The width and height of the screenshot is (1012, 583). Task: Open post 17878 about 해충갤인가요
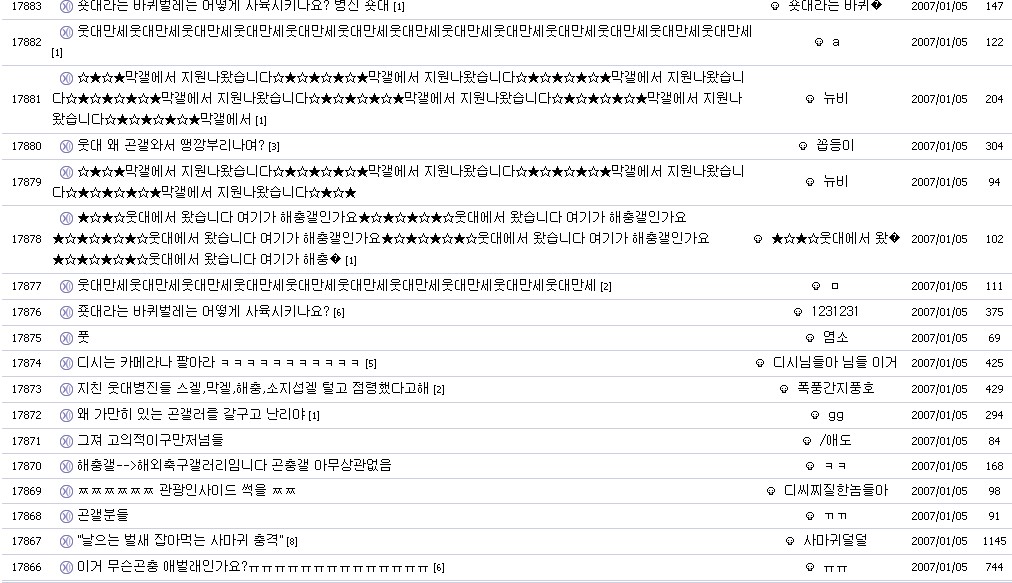tap(380, 238)
